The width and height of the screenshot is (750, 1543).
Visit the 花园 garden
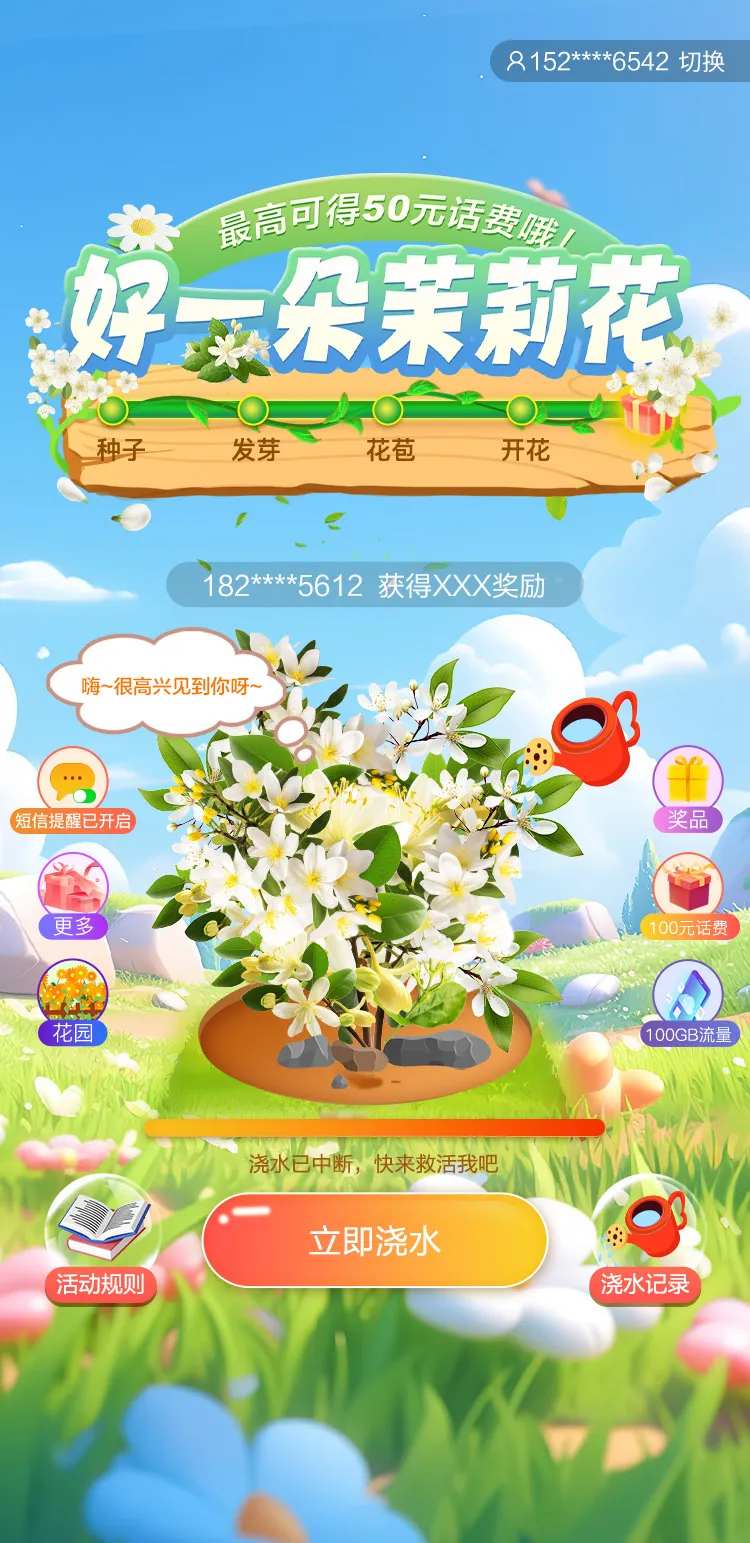coord(73,1003)
